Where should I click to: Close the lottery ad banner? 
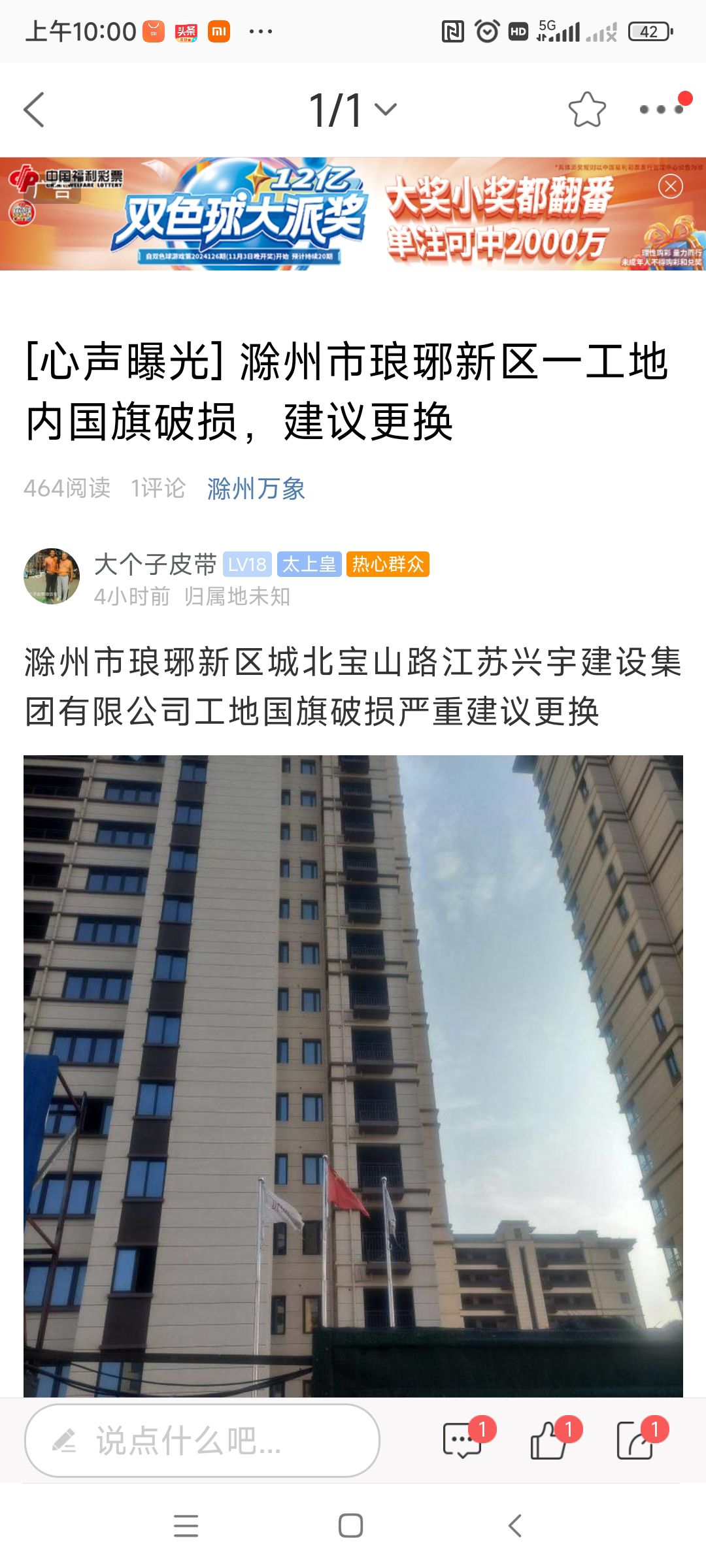click(670, 187)
